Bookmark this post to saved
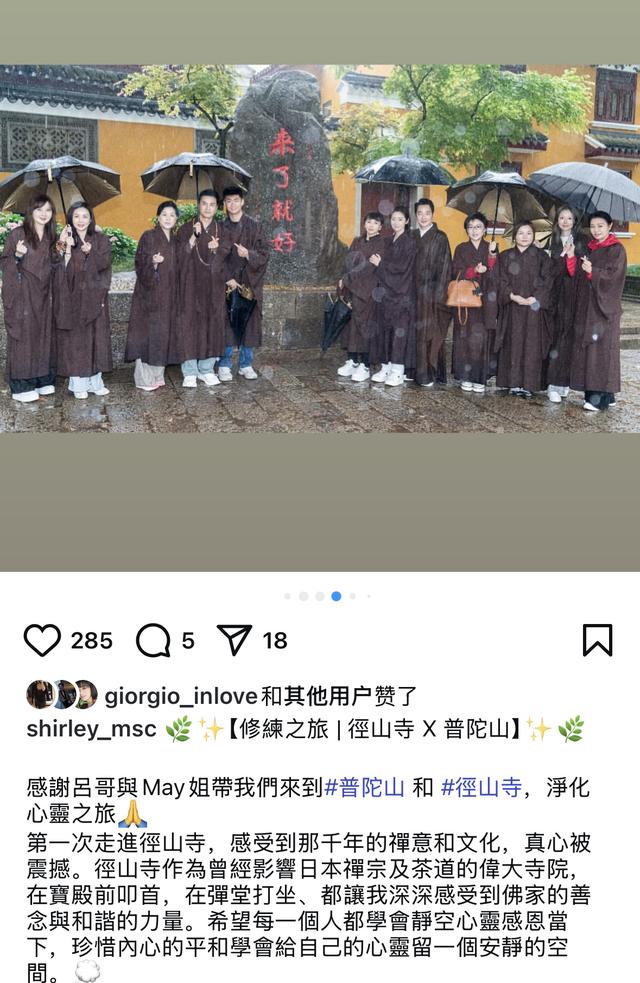 coord(597,640)
